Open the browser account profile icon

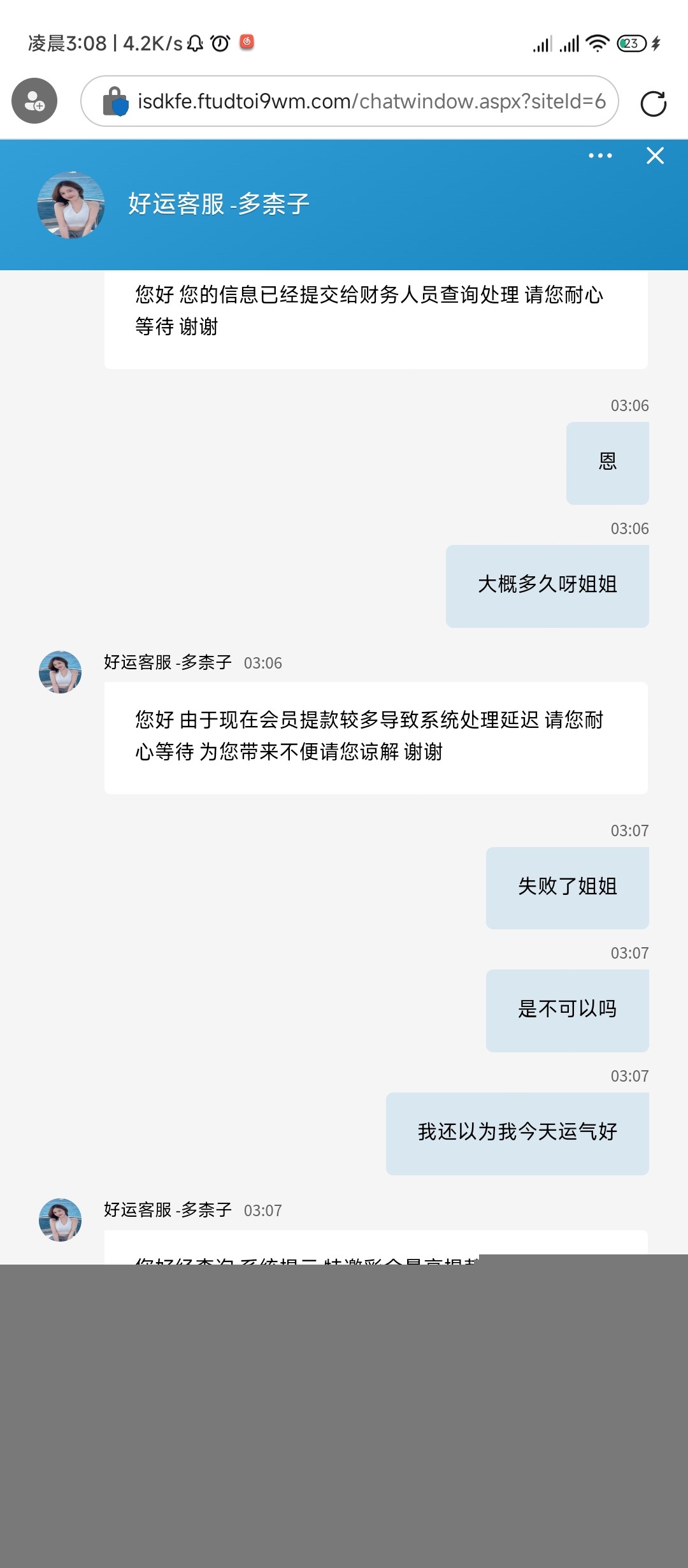point(34,101)
